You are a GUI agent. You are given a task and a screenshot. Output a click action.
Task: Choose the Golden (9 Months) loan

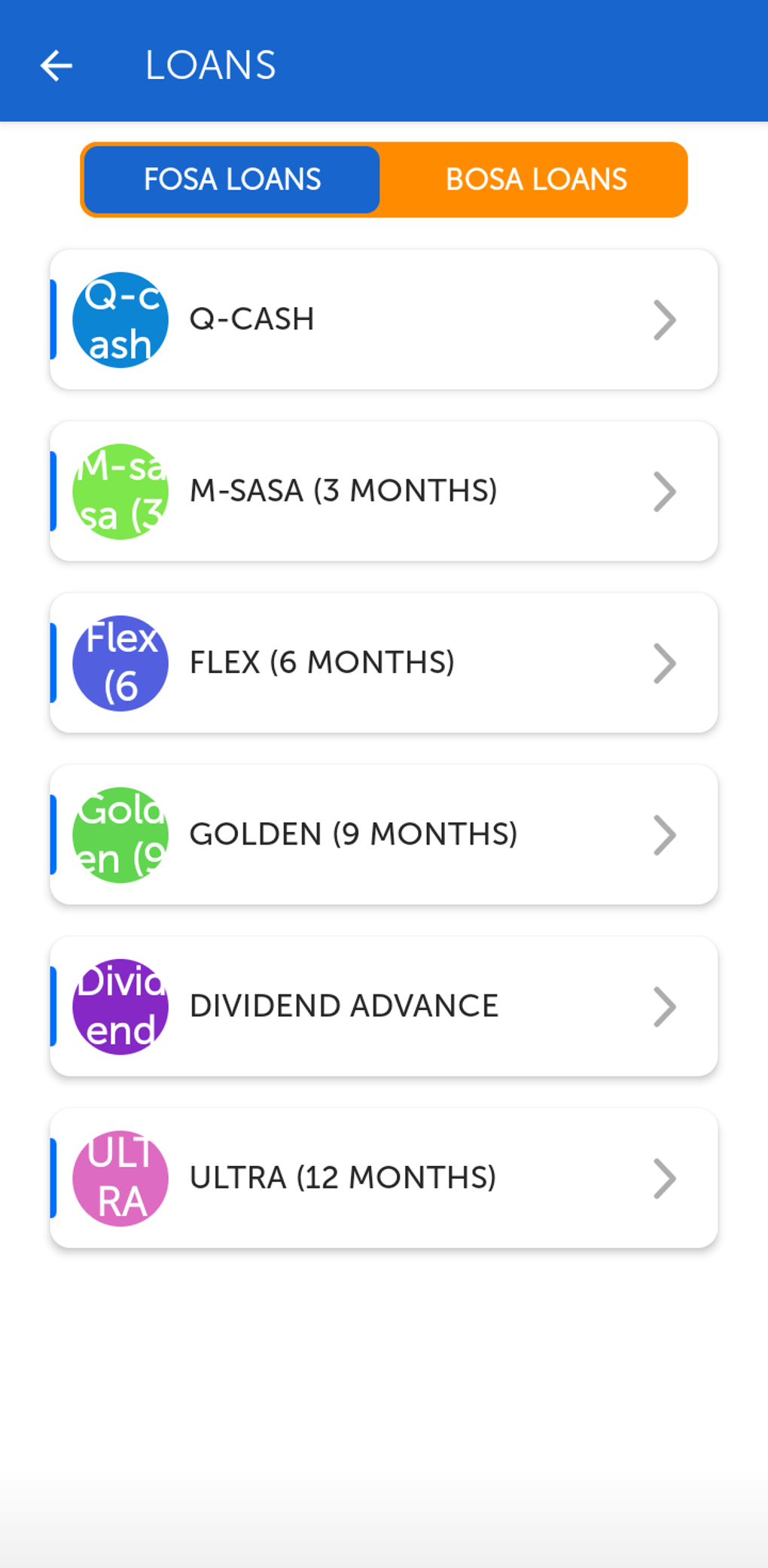click(x=383, y=835)
